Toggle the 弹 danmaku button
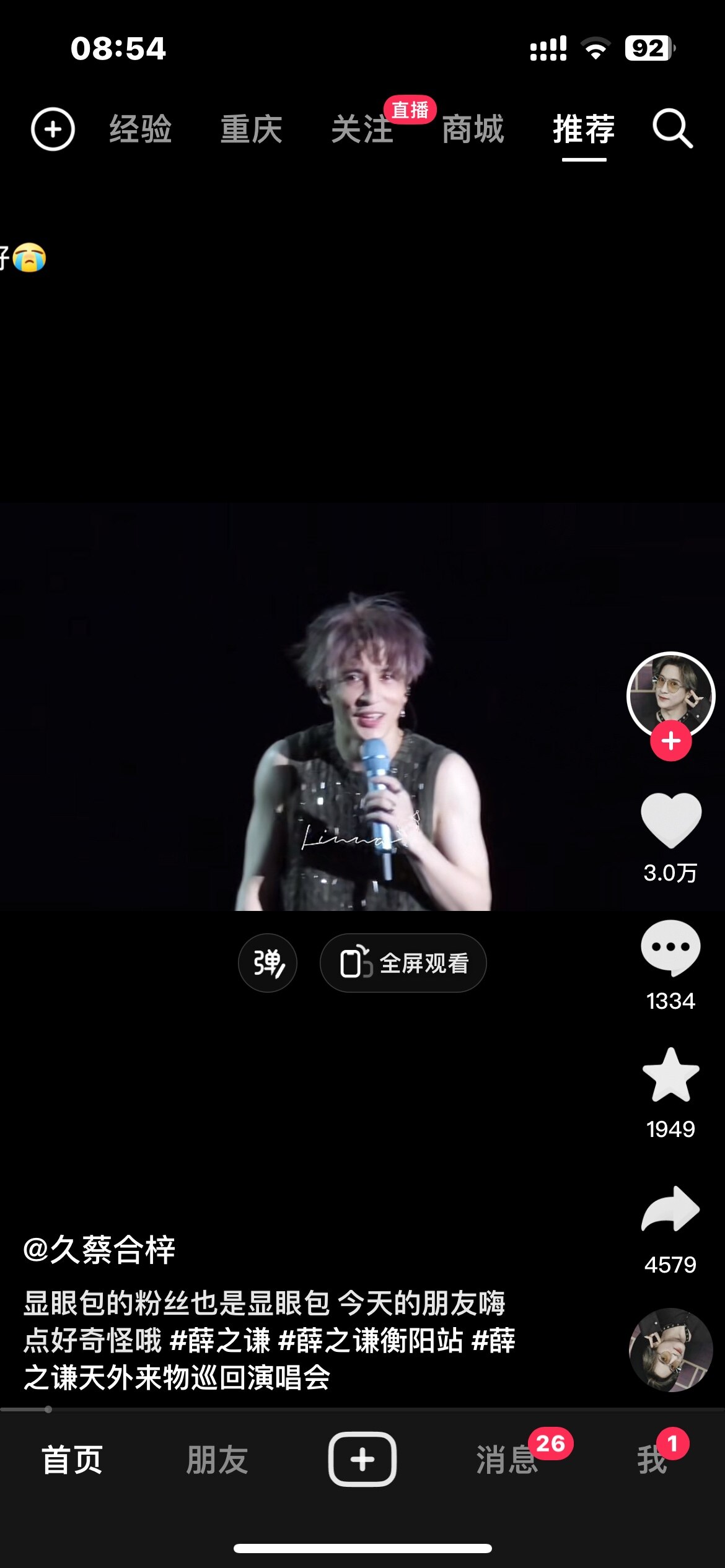This screenshot has width=725, height=1568. click(268, 963)
